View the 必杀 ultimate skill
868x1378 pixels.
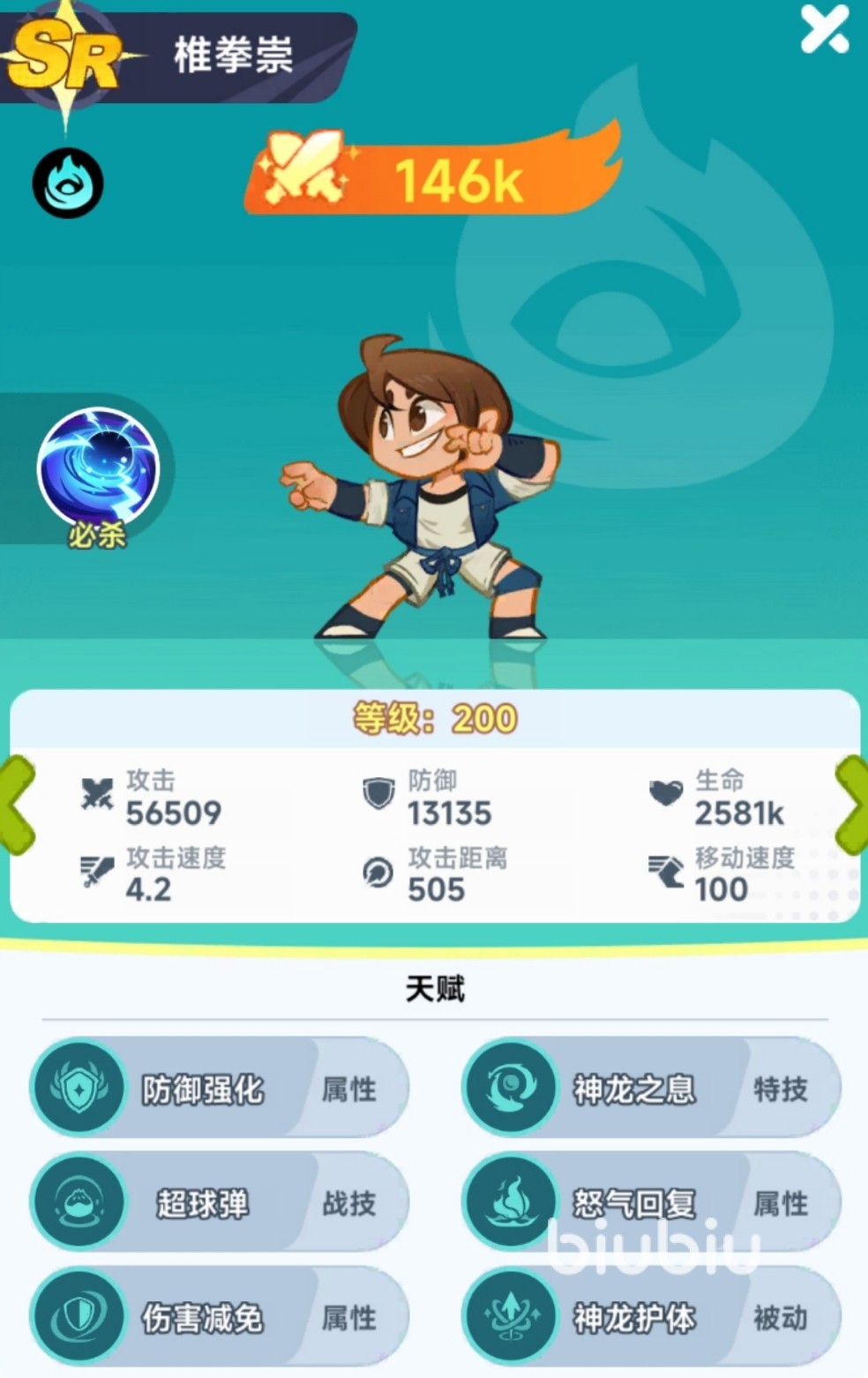(98, 468)
